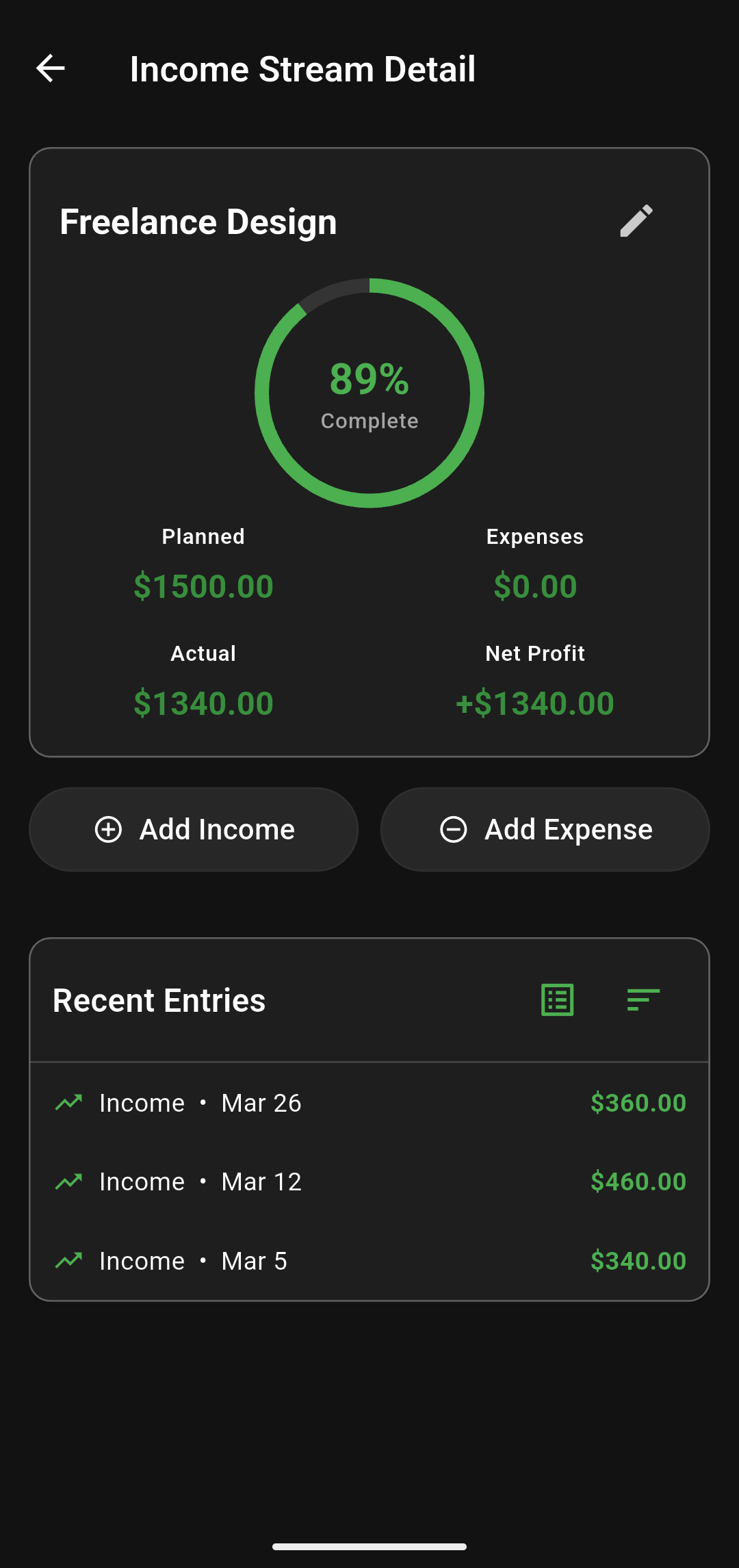This screenshot has height=1568, width=739.
Task: Open the entries list view icon
Action: click(557, 1000)
